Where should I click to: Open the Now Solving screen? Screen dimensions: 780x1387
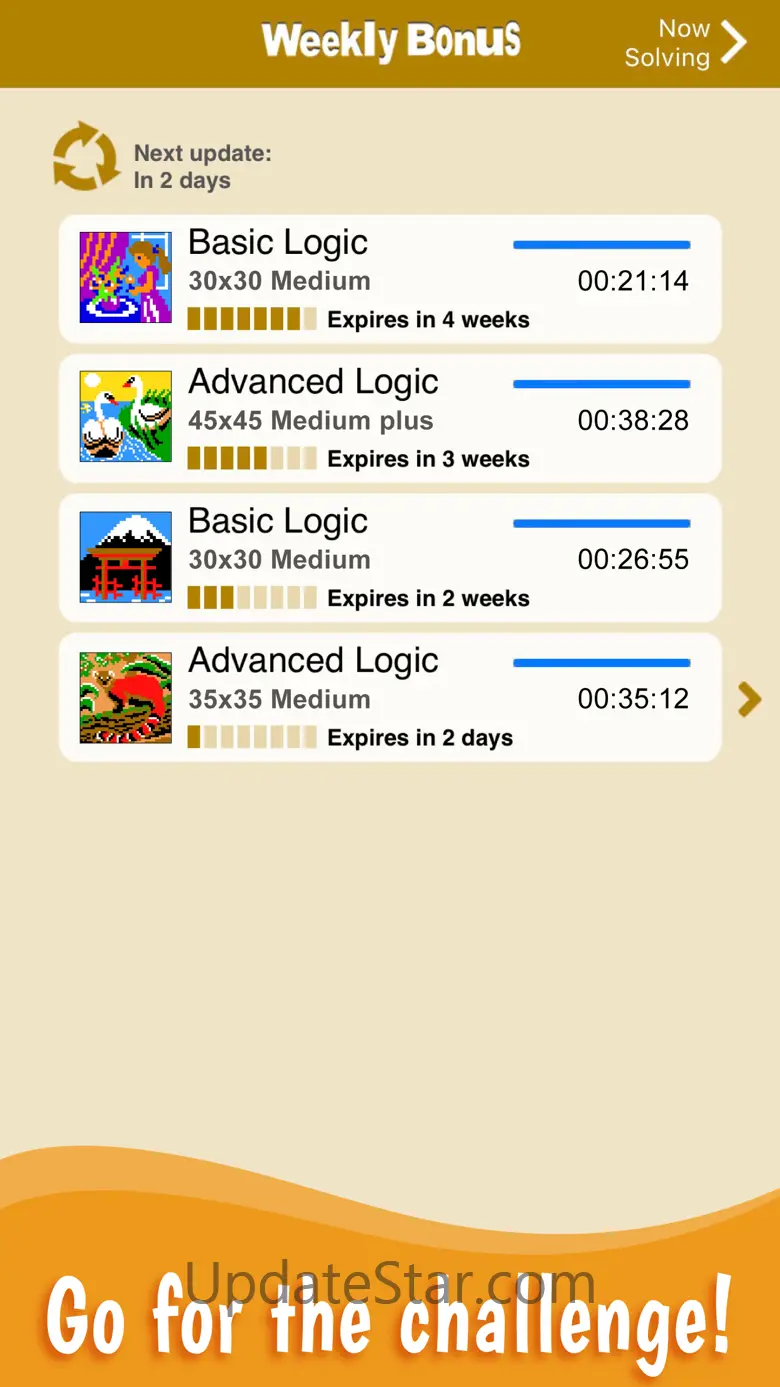click(686, 43)
